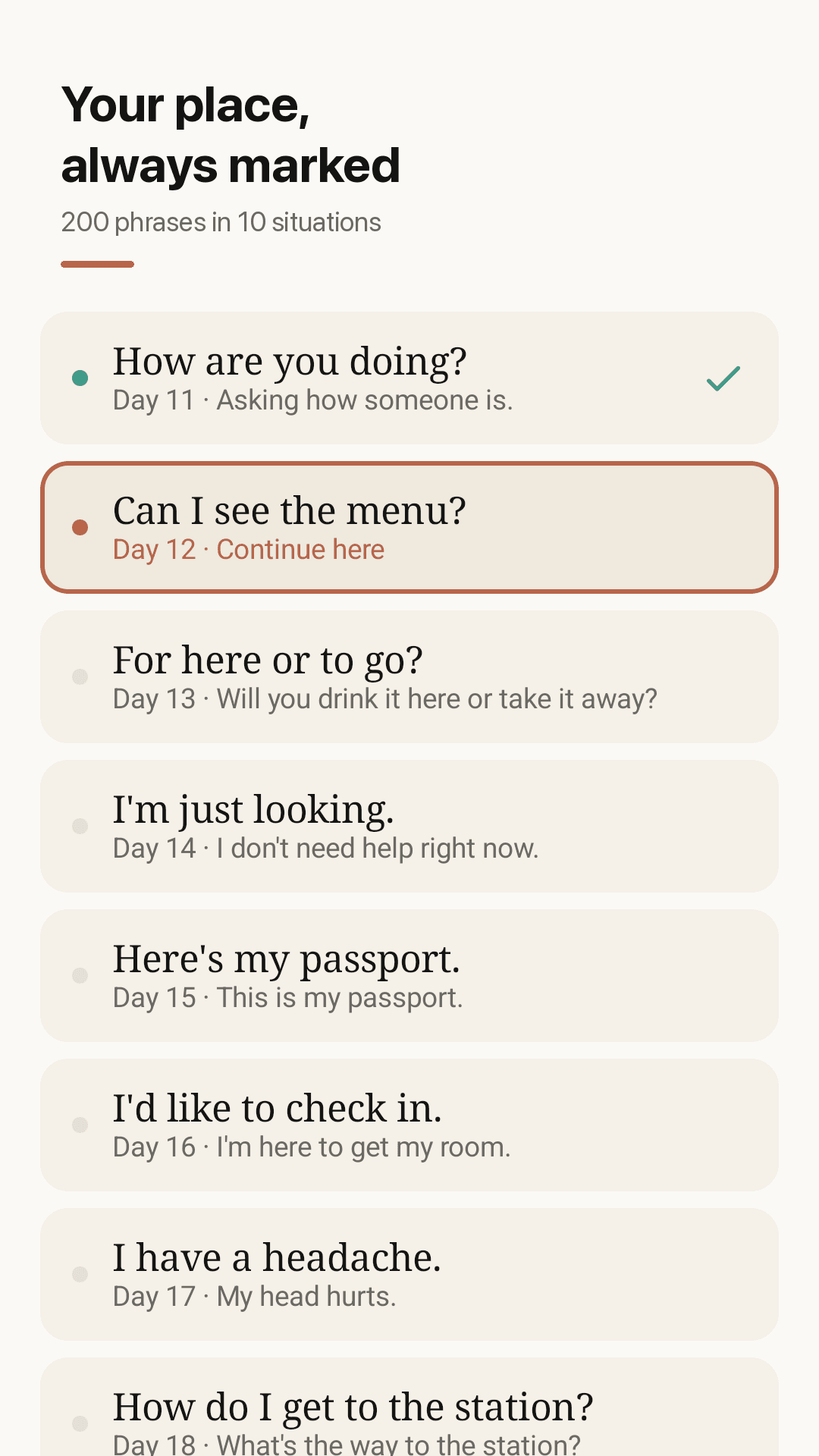
Task: Open the Day 13 phrase "For here or to go?"
Action: click(x=409, y=676)
